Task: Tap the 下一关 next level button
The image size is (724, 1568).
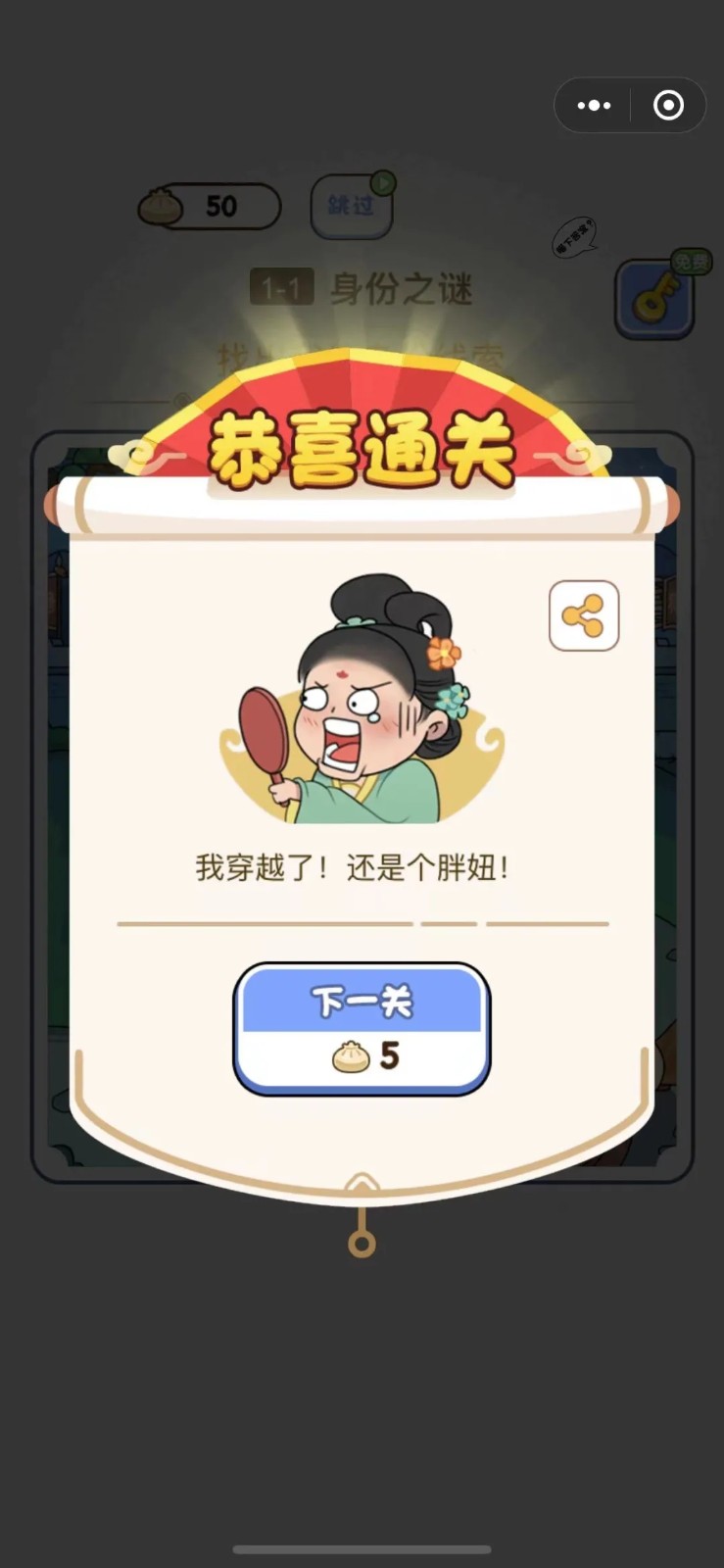Action: point(362,1027)
